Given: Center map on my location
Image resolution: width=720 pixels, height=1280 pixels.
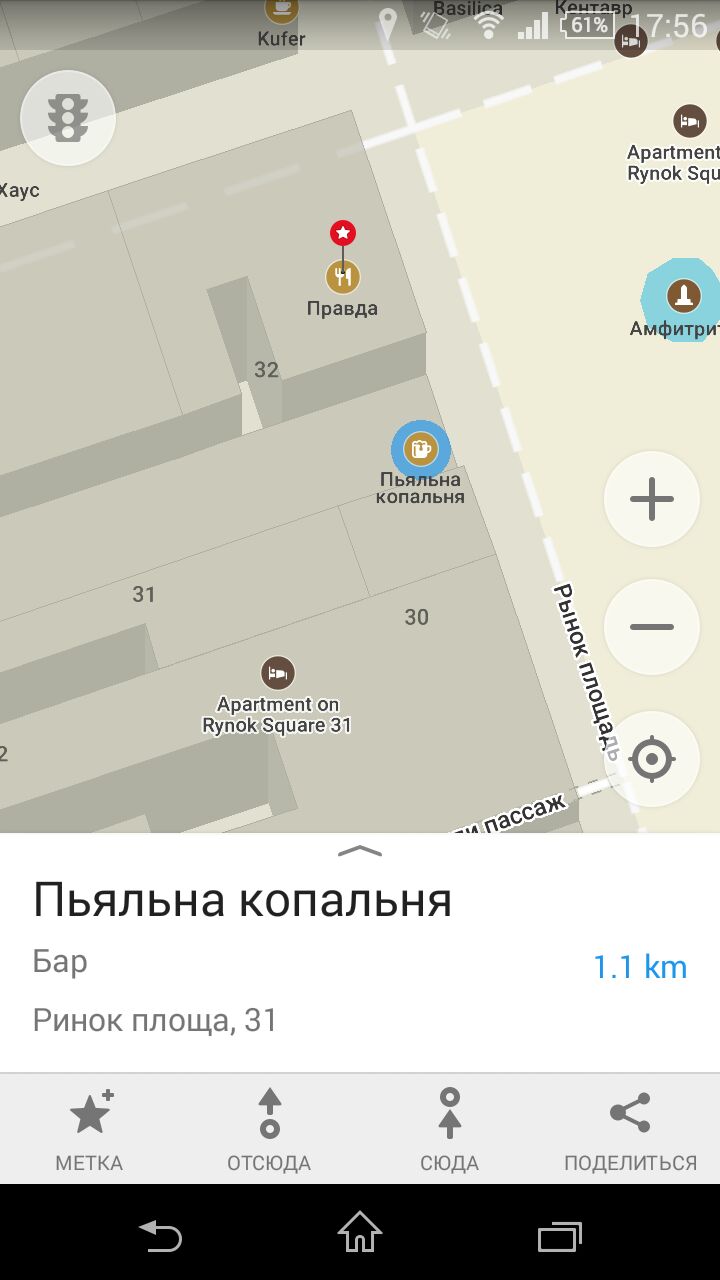Looking at the screenshot, I should pyautogui.click(x=652, y=759).
